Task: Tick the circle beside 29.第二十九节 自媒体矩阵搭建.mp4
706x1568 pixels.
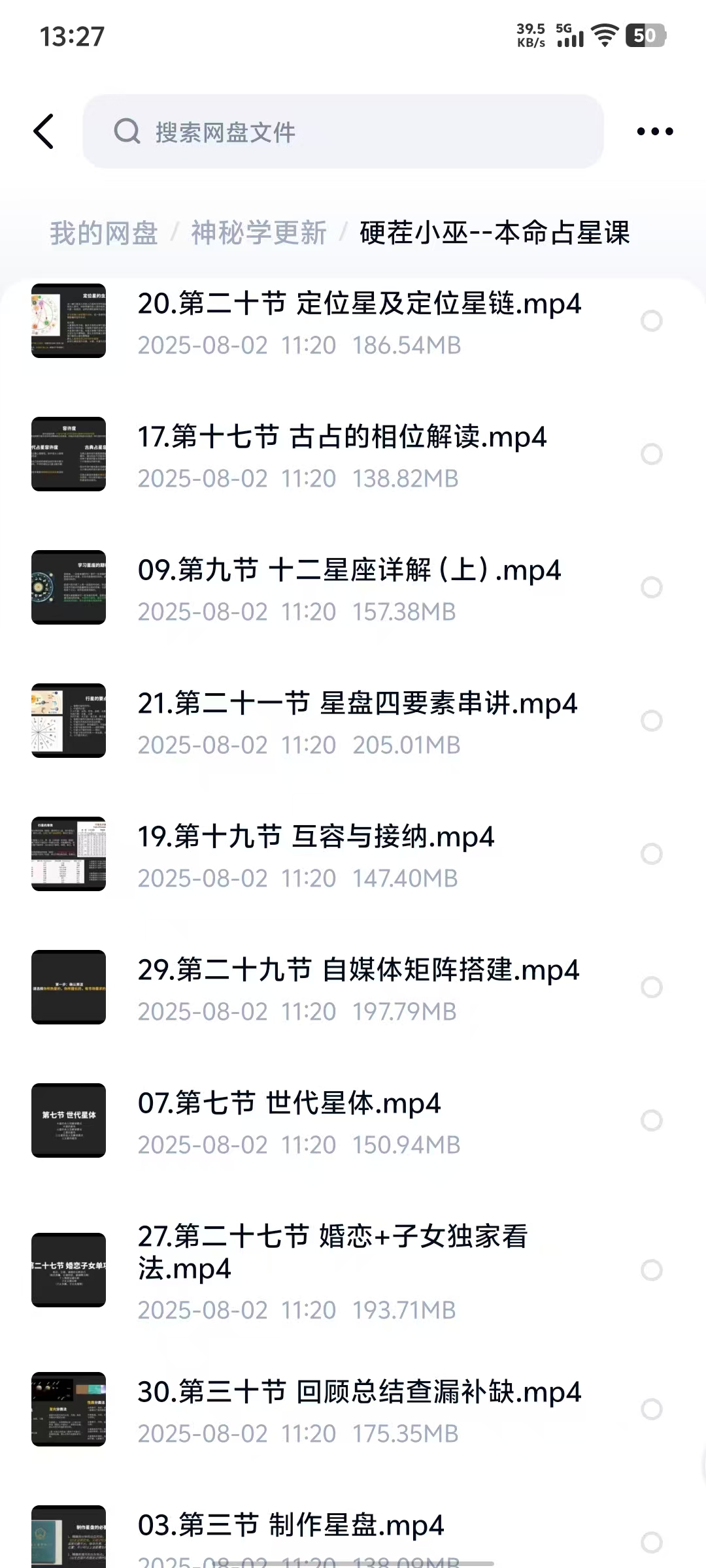Action: (x=651, y=987)
